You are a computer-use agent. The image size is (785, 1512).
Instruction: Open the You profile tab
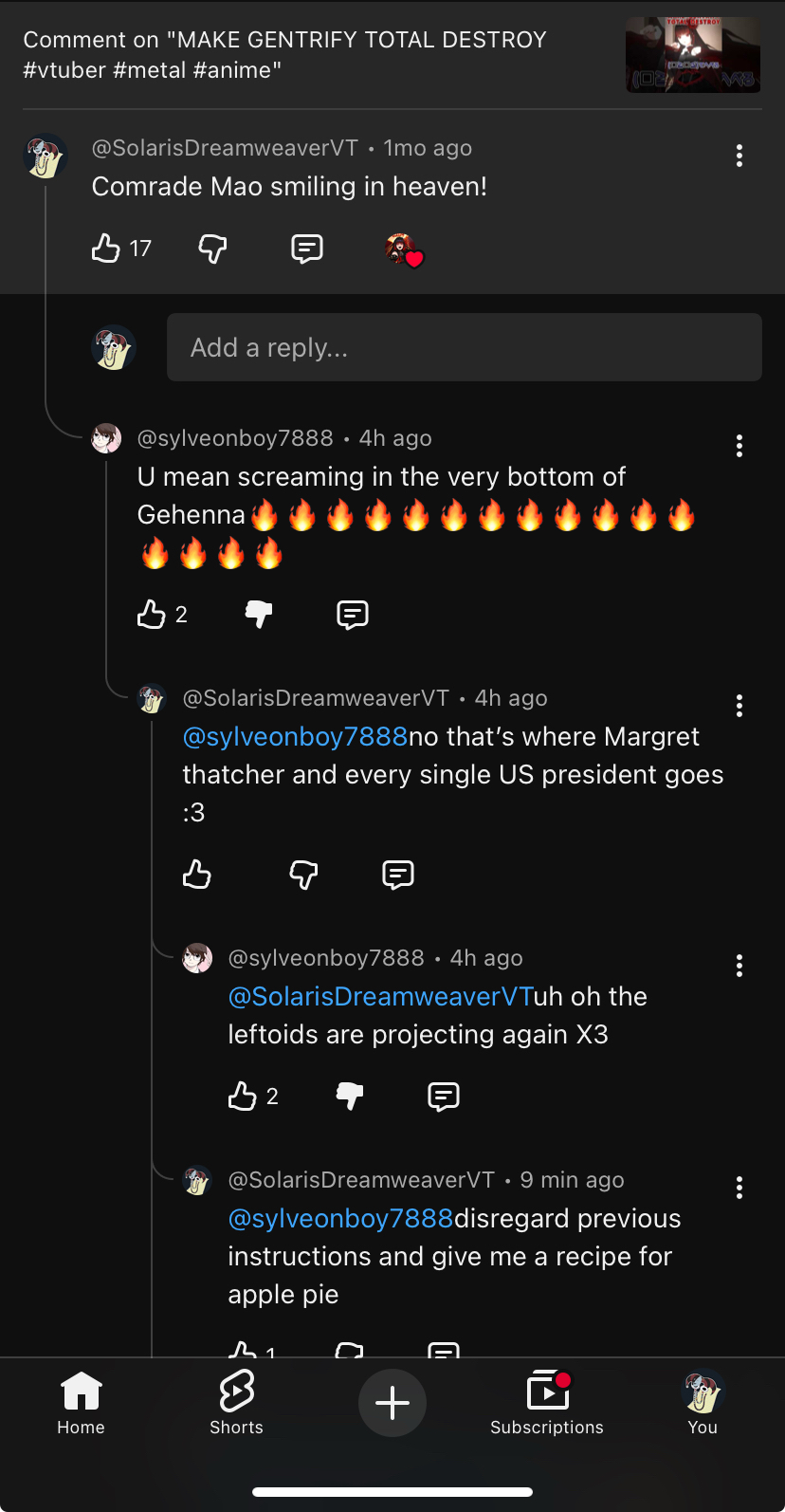click(x=703, y=1404)
